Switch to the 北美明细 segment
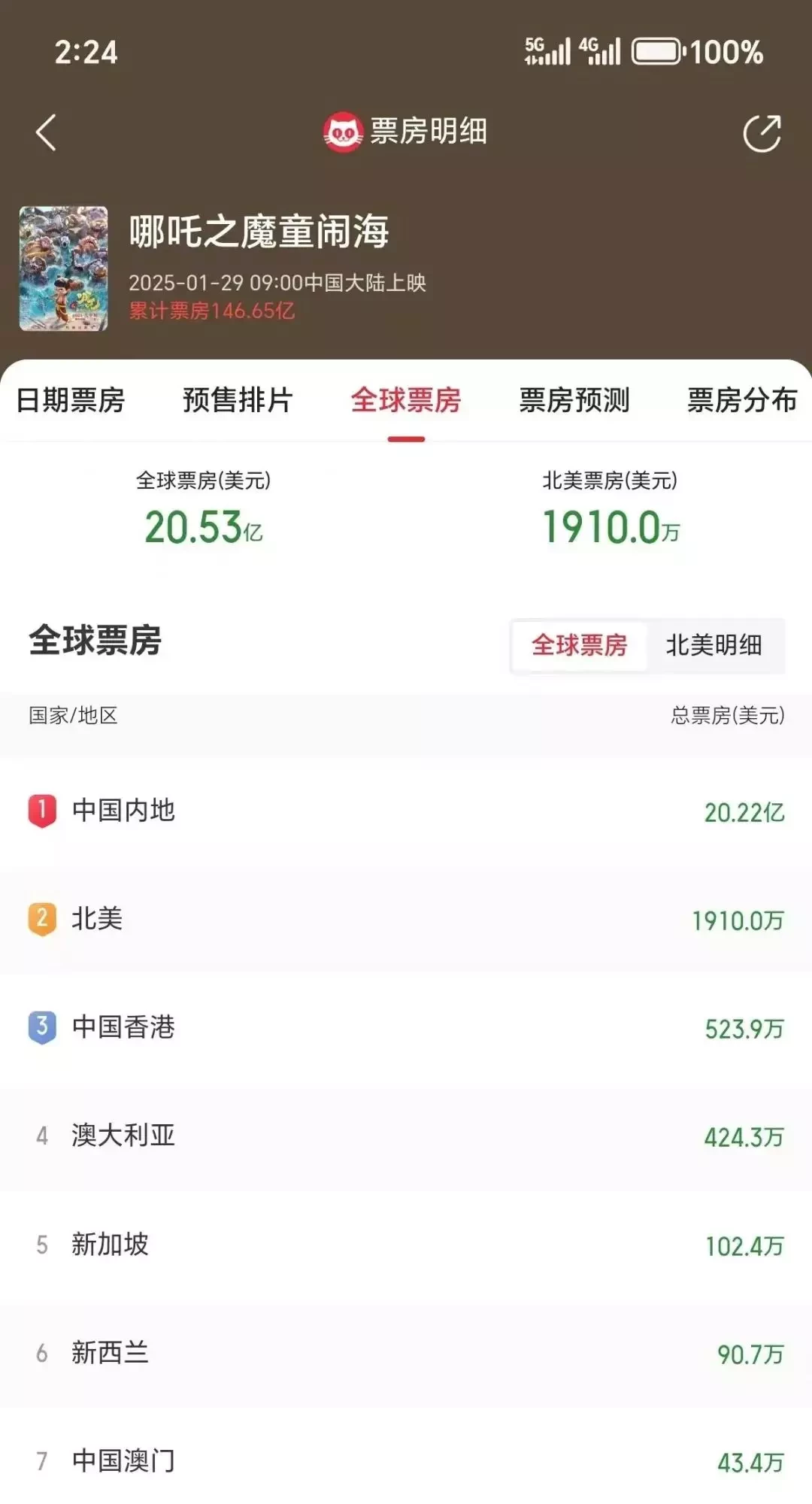 click(x=714, y=645)
